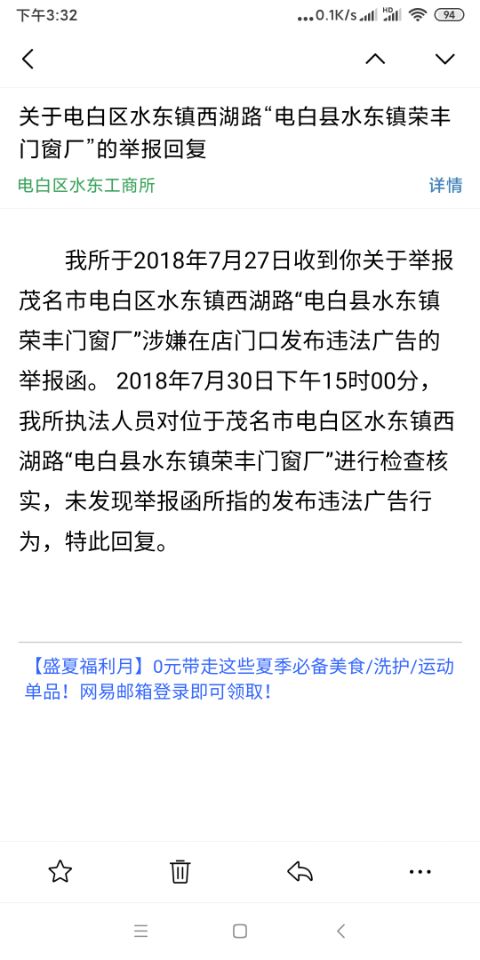Open the previous email with up chevron
Viewport: 480px width, 960px height.
tap(375, 59)
